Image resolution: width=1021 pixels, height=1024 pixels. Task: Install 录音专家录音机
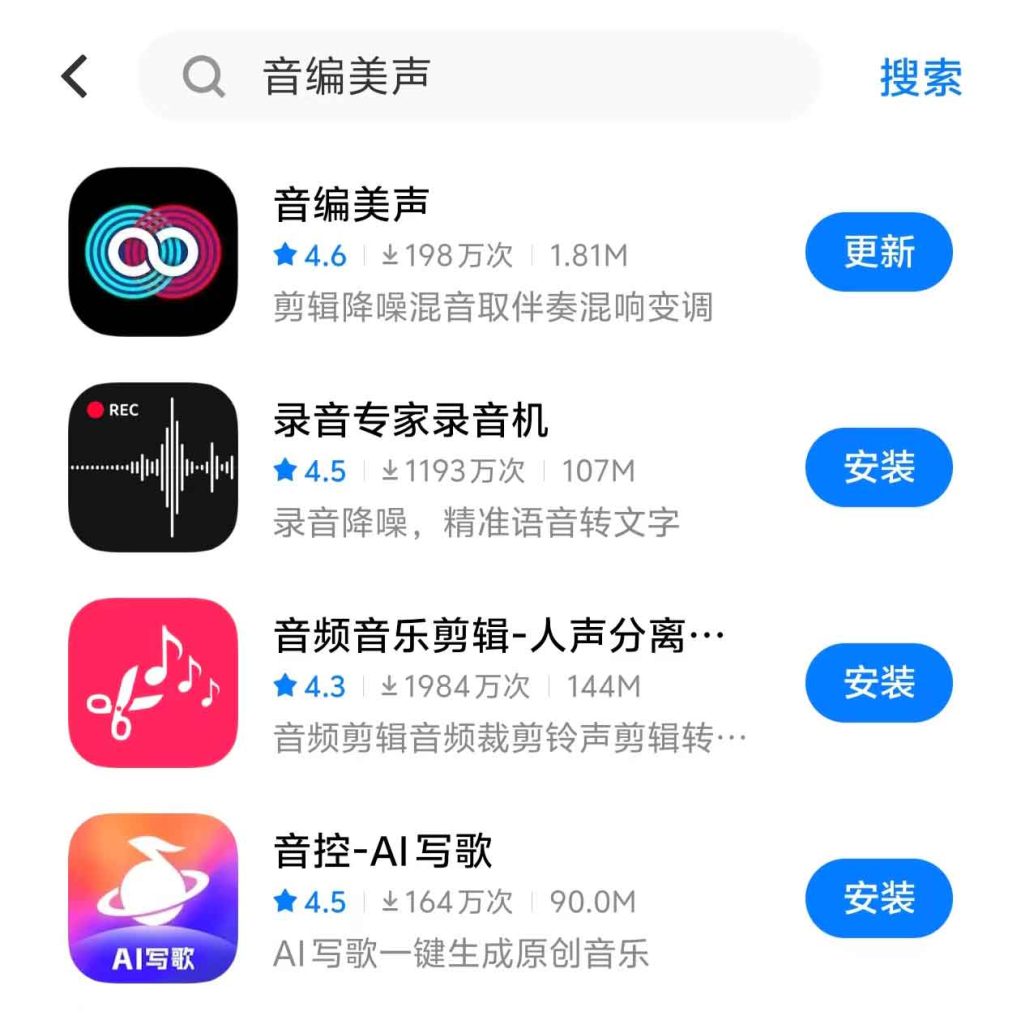pos(878,467)
